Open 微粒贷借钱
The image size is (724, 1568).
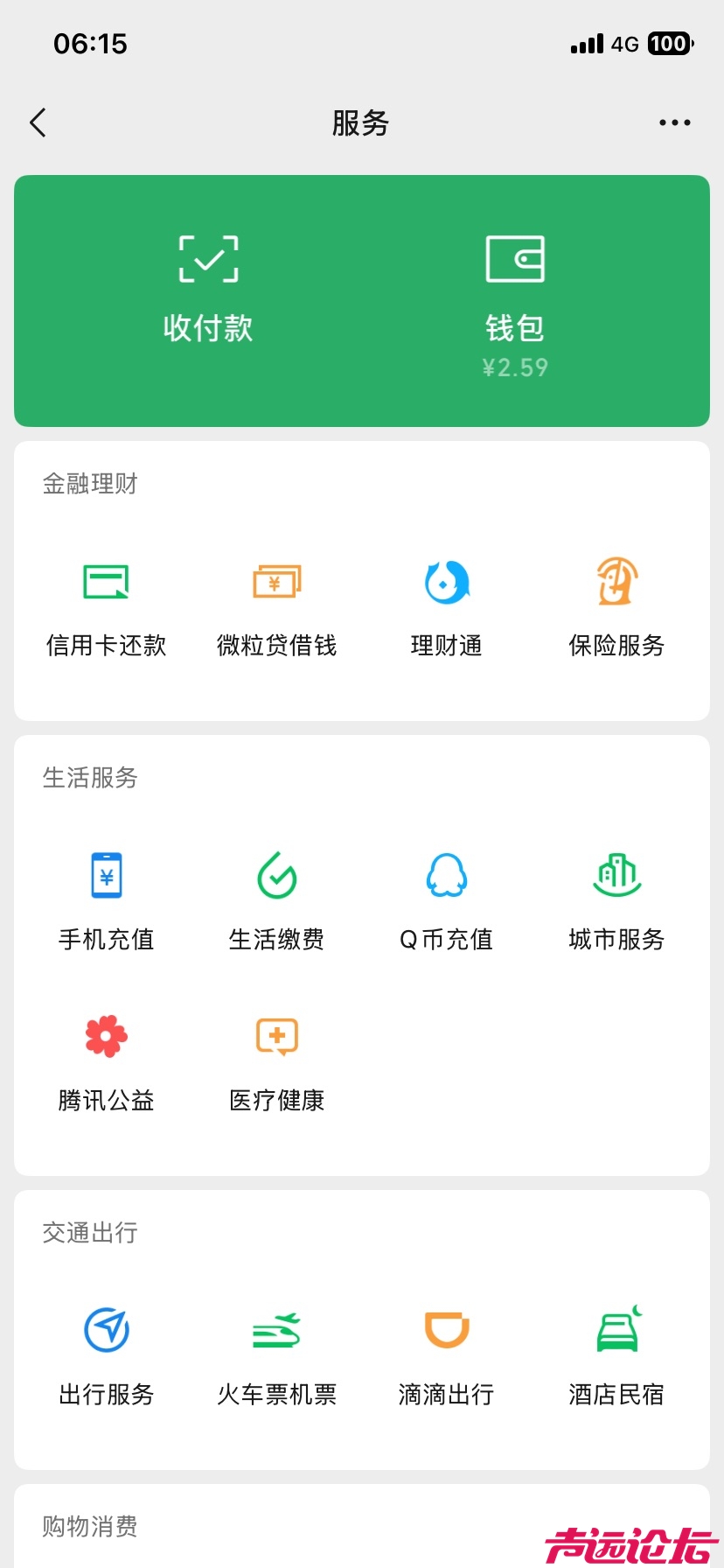click(x=276, y=605)
